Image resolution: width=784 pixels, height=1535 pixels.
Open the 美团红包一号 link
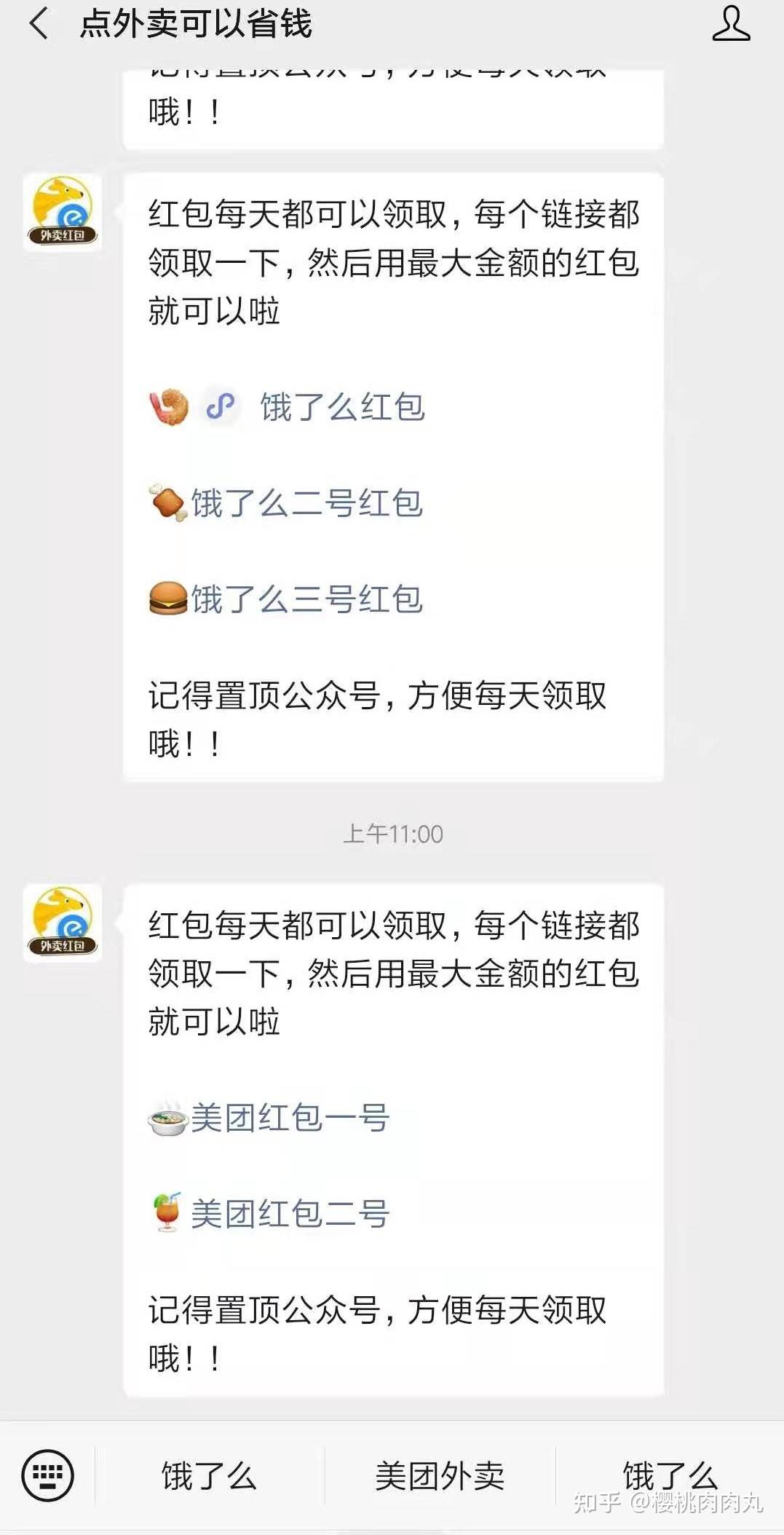(x=290, y=1118)
